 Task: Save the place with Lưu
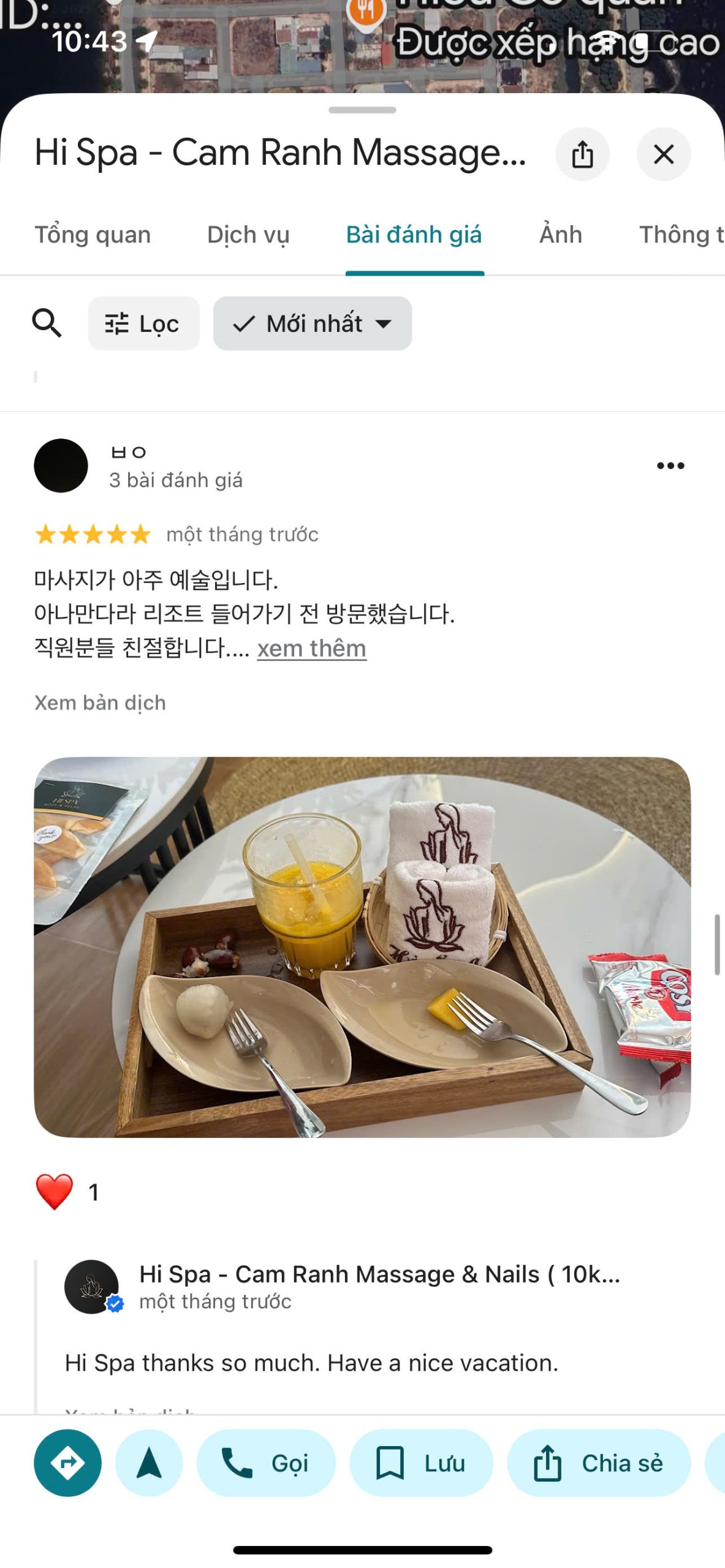[421, 1463]
